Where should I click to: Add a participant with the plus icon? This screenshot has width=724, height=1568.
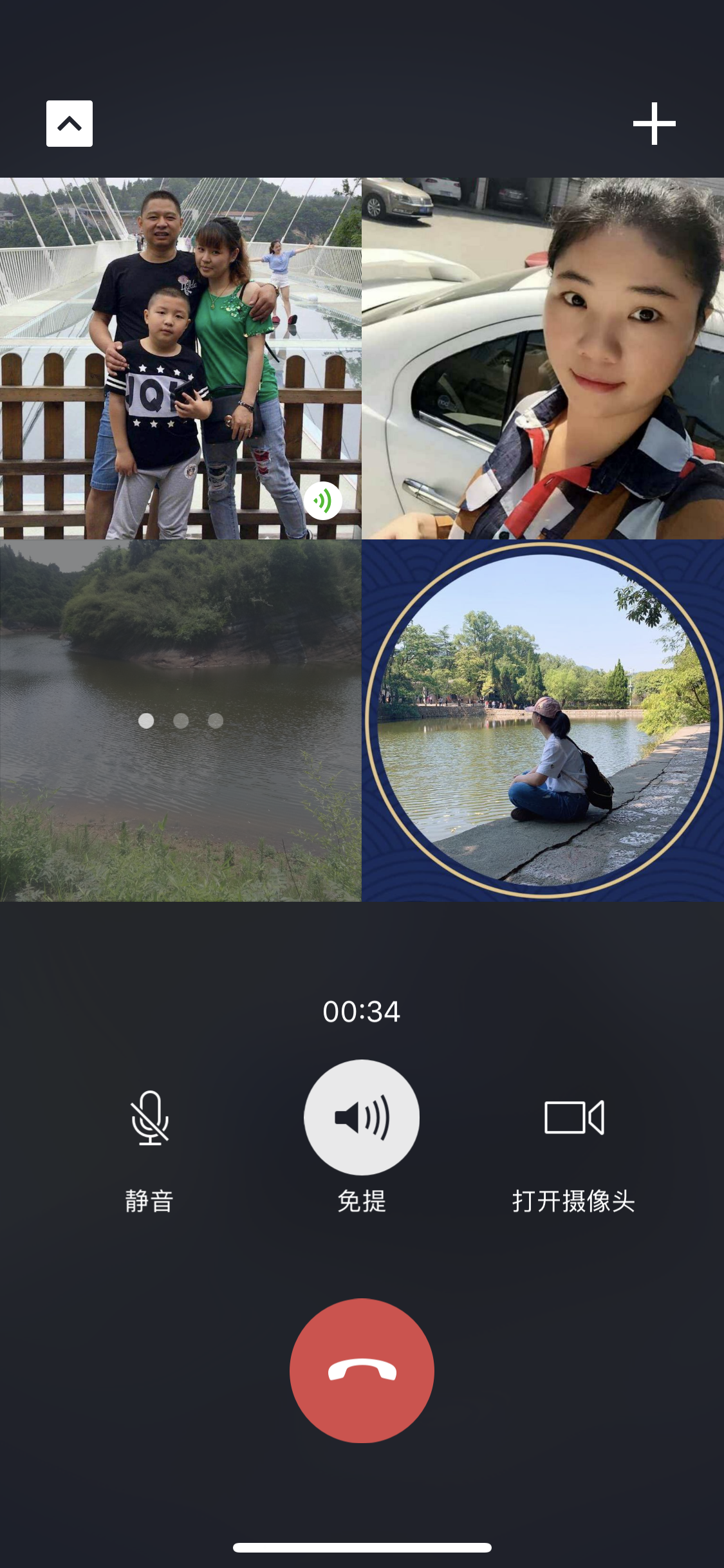pos(654,124)
